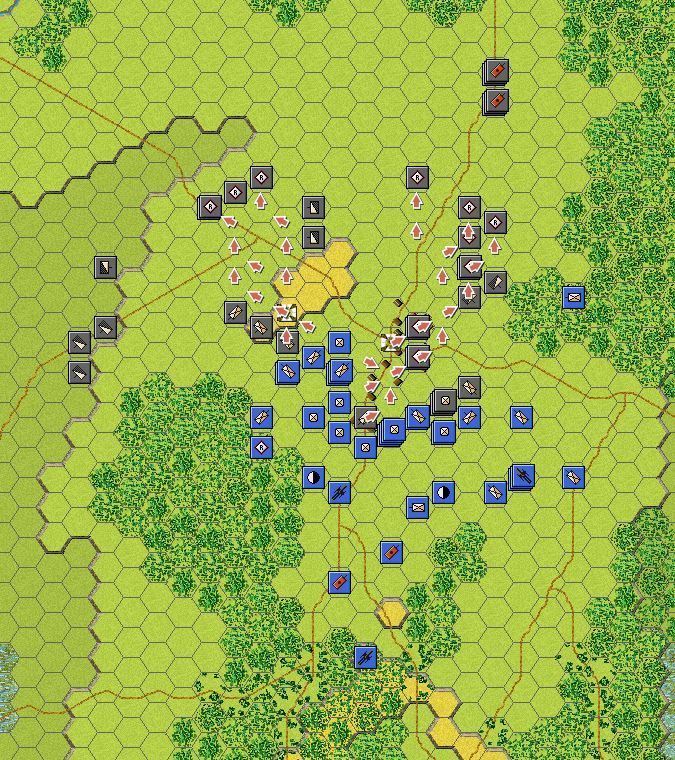Select the blue lightning unit next to the southern yellow town
The image size is (675, 760).
(366, 657)
